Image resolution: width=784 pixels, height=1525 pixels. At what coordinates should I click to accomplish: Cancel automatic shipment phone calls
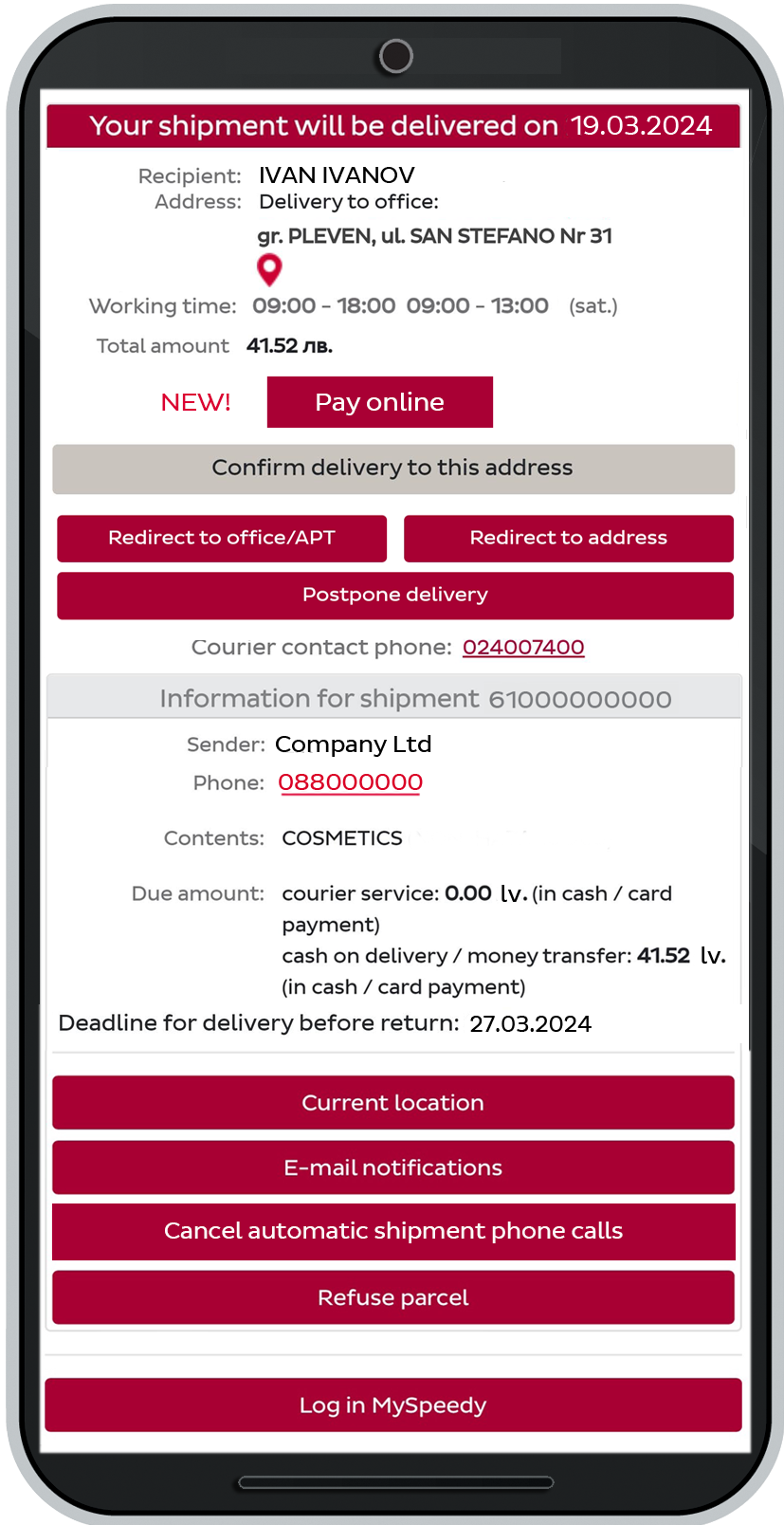[392, 1231]
